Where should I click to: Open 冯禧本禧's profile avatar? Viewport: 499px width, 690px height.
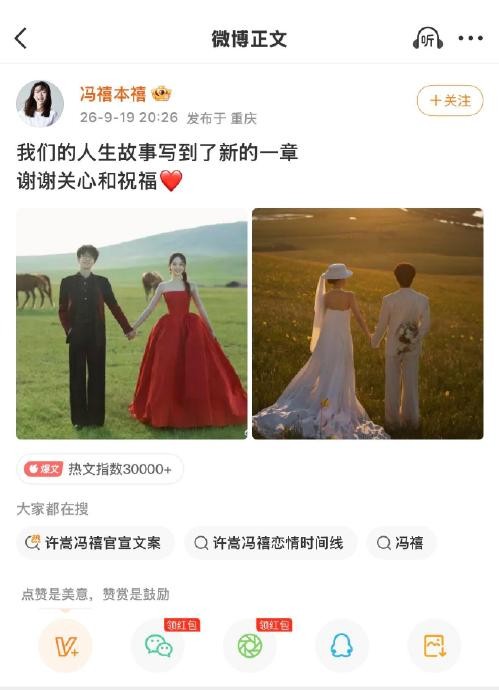point(40,104)
